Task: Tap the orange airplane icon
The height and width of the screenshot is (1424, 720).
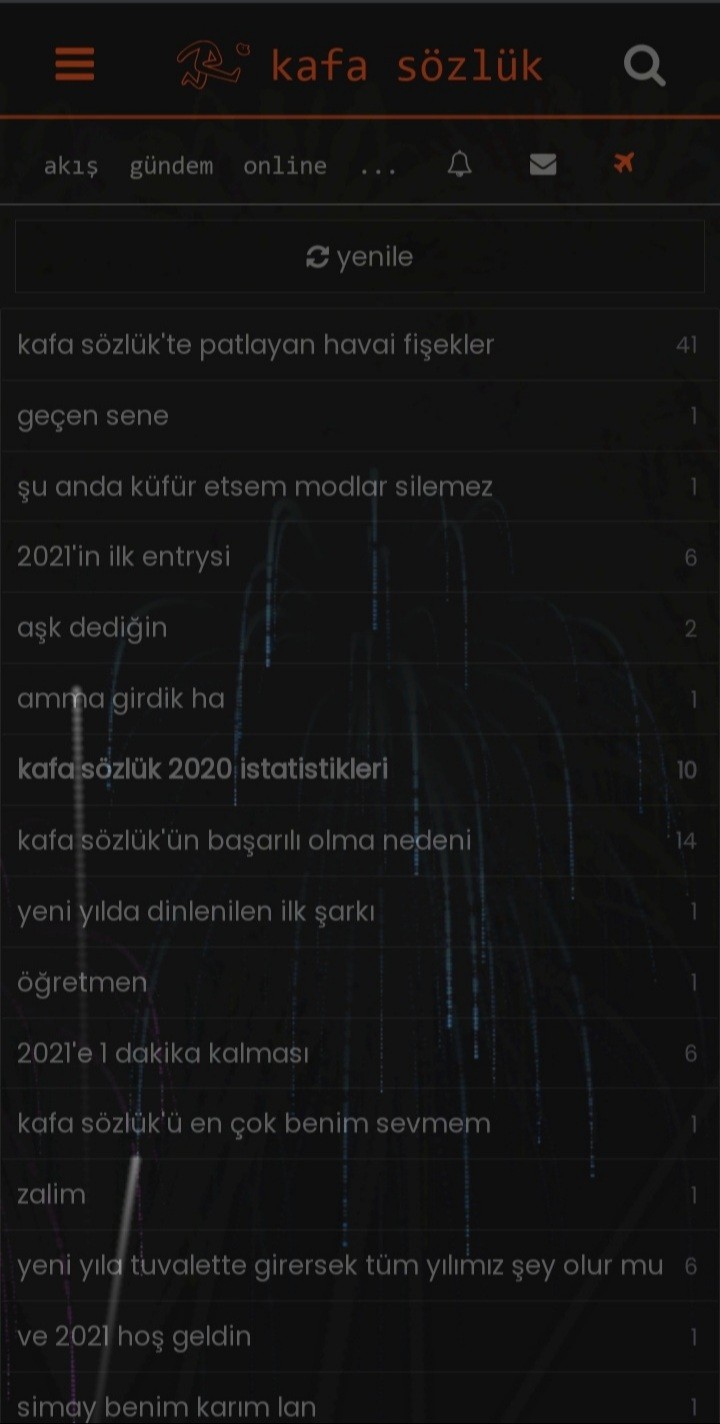Action: click(x=624, y=163)
